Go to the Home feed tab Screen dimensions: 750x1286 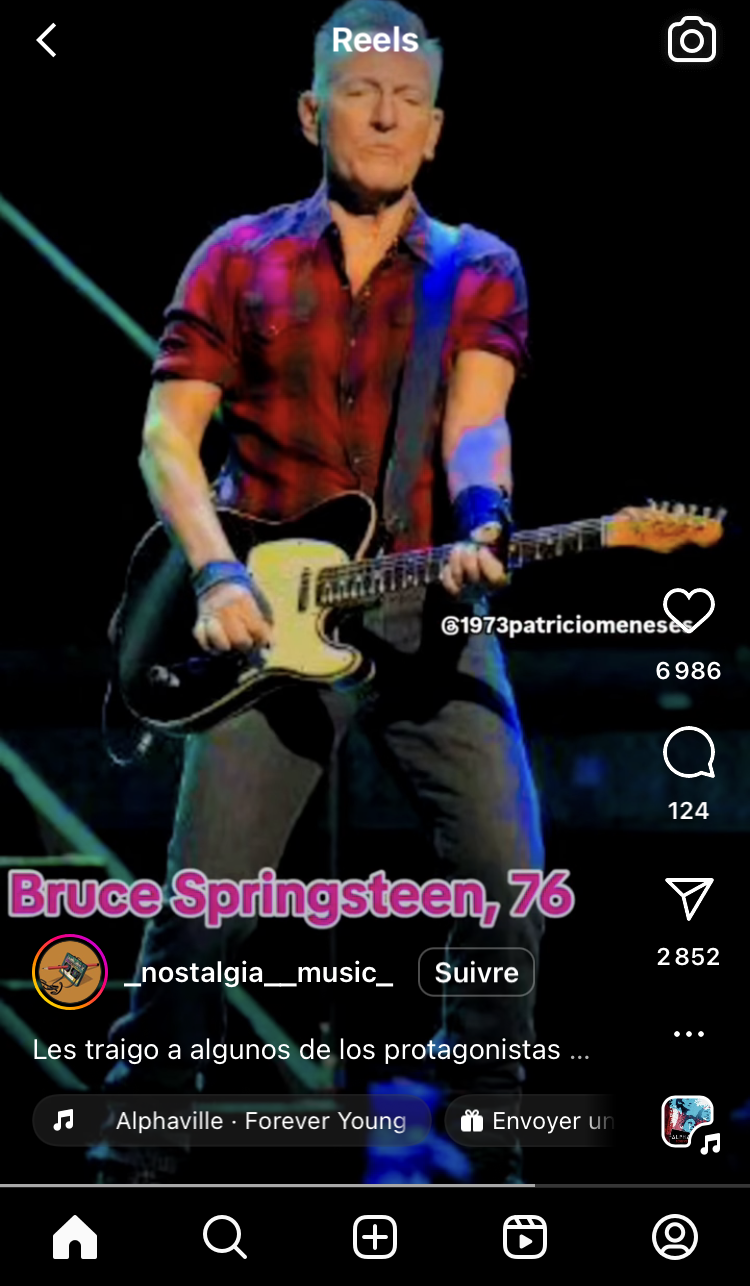coord(75,1238)
